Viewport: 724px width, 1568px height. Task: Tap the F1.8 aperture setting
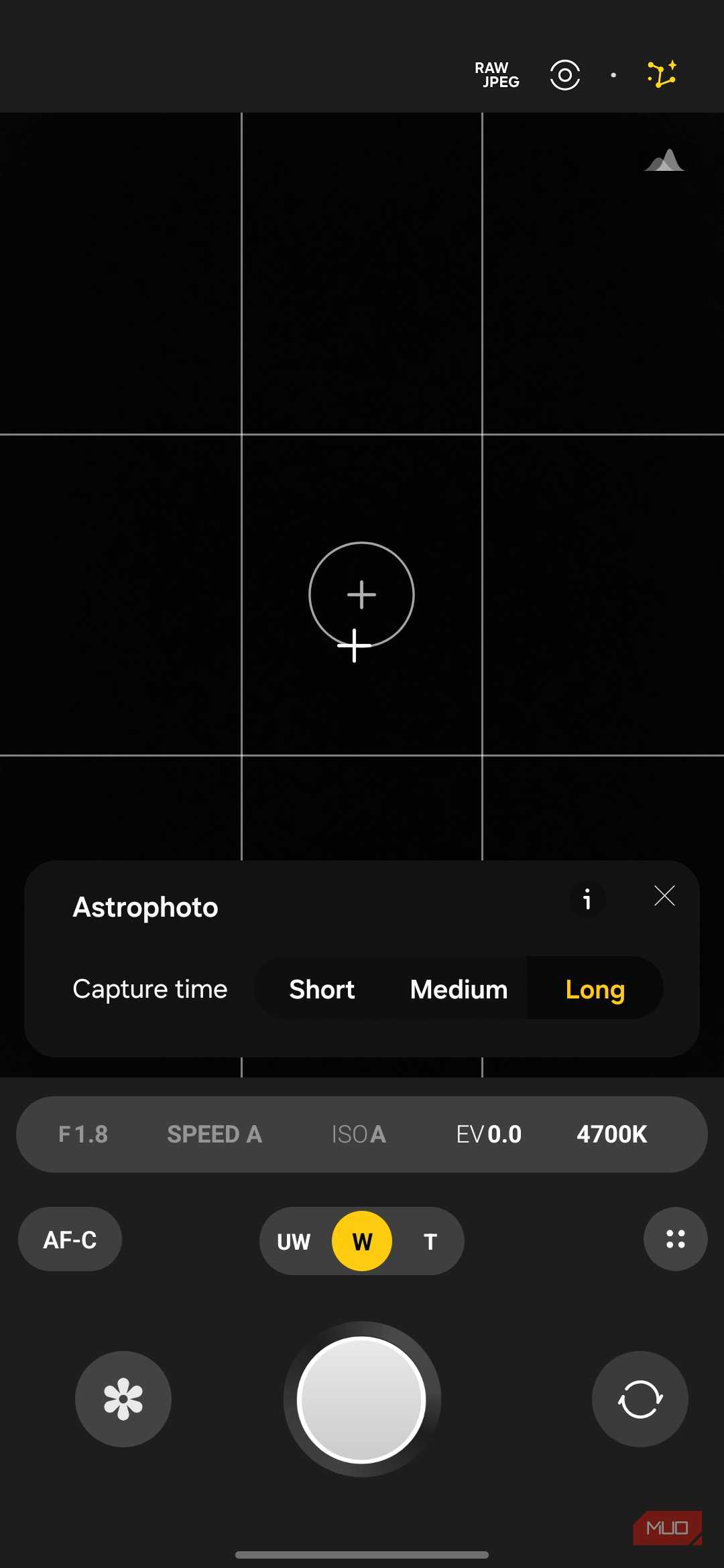pyautogui.click(x=83, y=1134)
